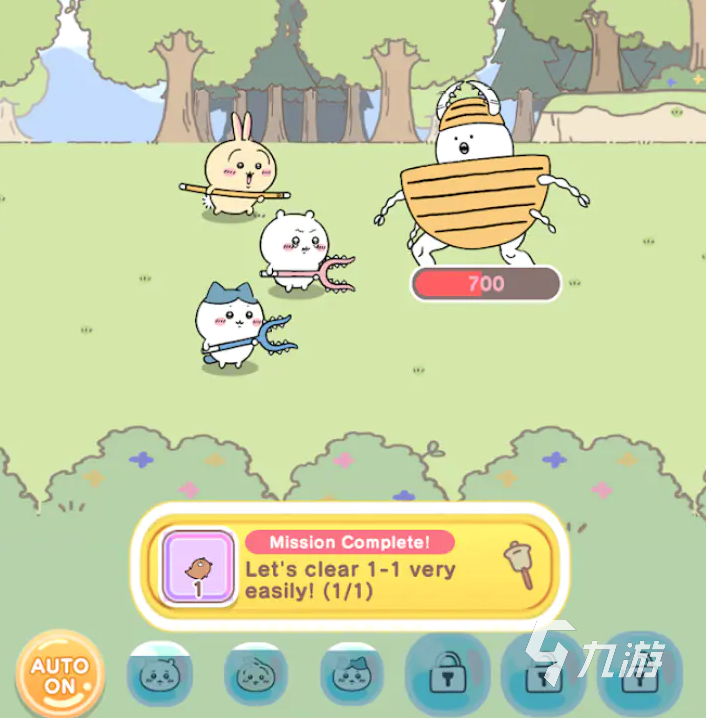This screenshot has width=706, height=718.
Task: Toggle the AUTO ON battle button
Action: coord(60,675)
